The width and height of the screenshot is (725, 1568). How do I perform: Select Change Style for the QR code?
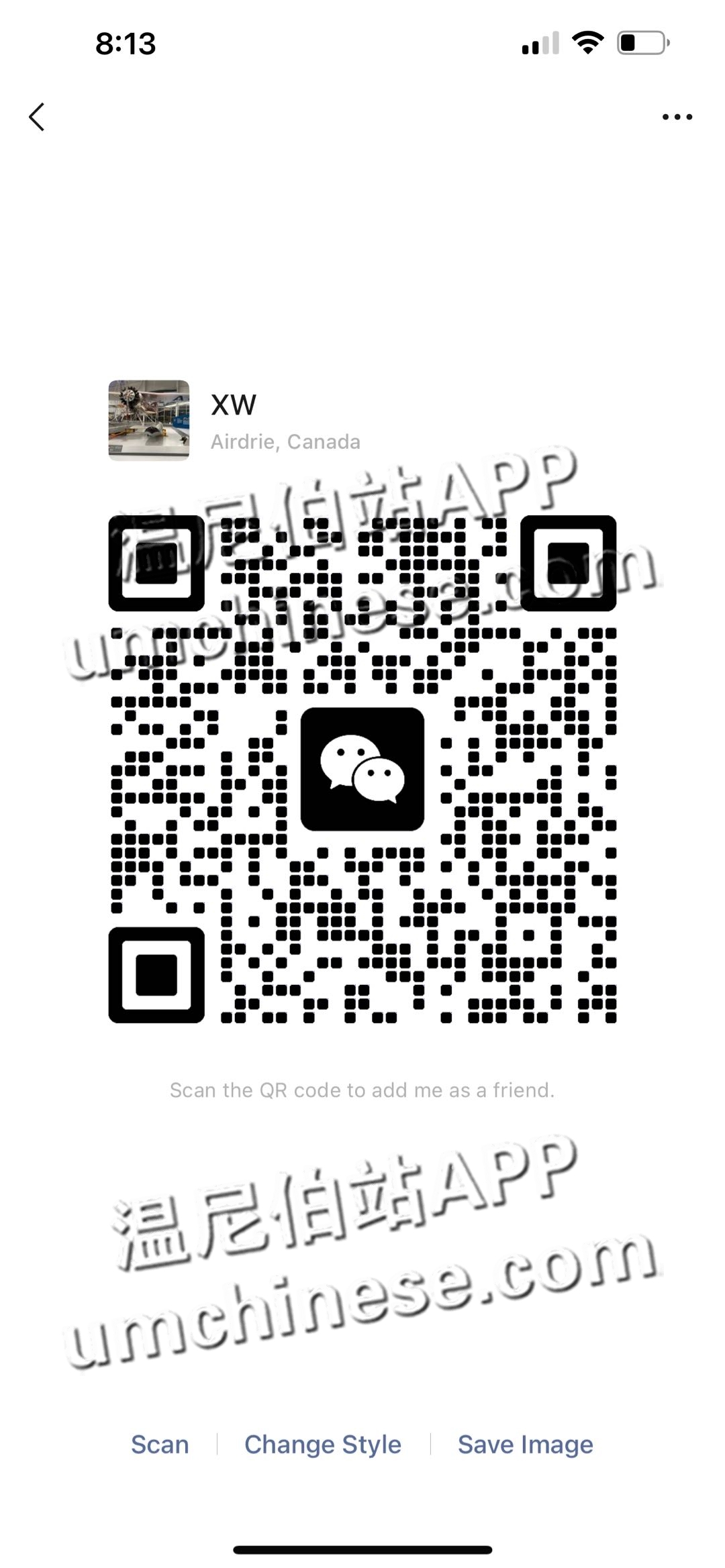point(323,1445)
